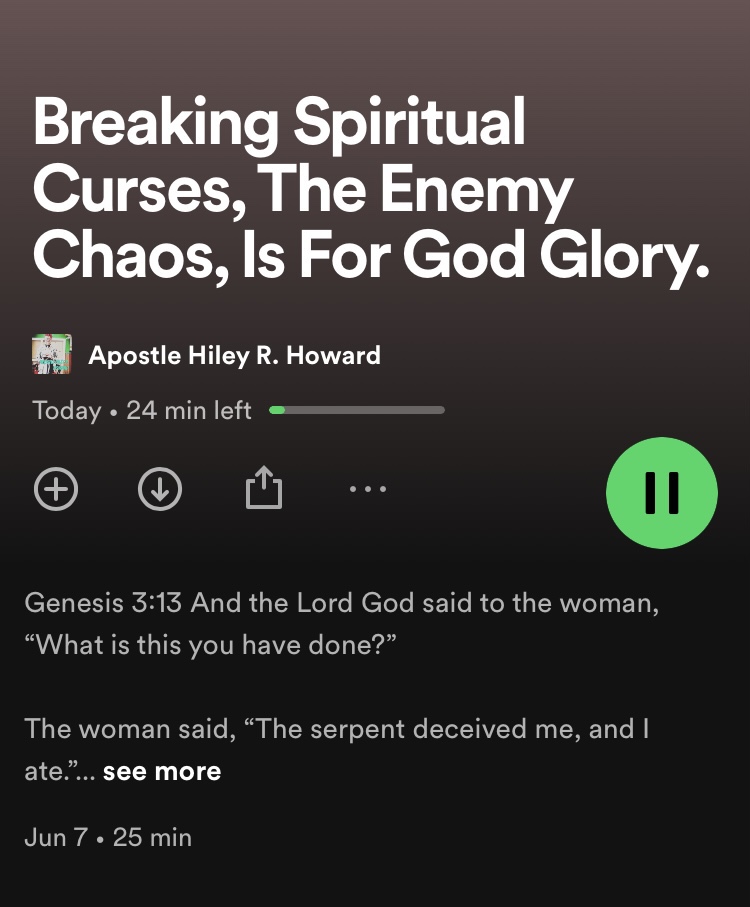750x907 pixels.
Task: Add episode to Your Library
Action: [56, 490]
